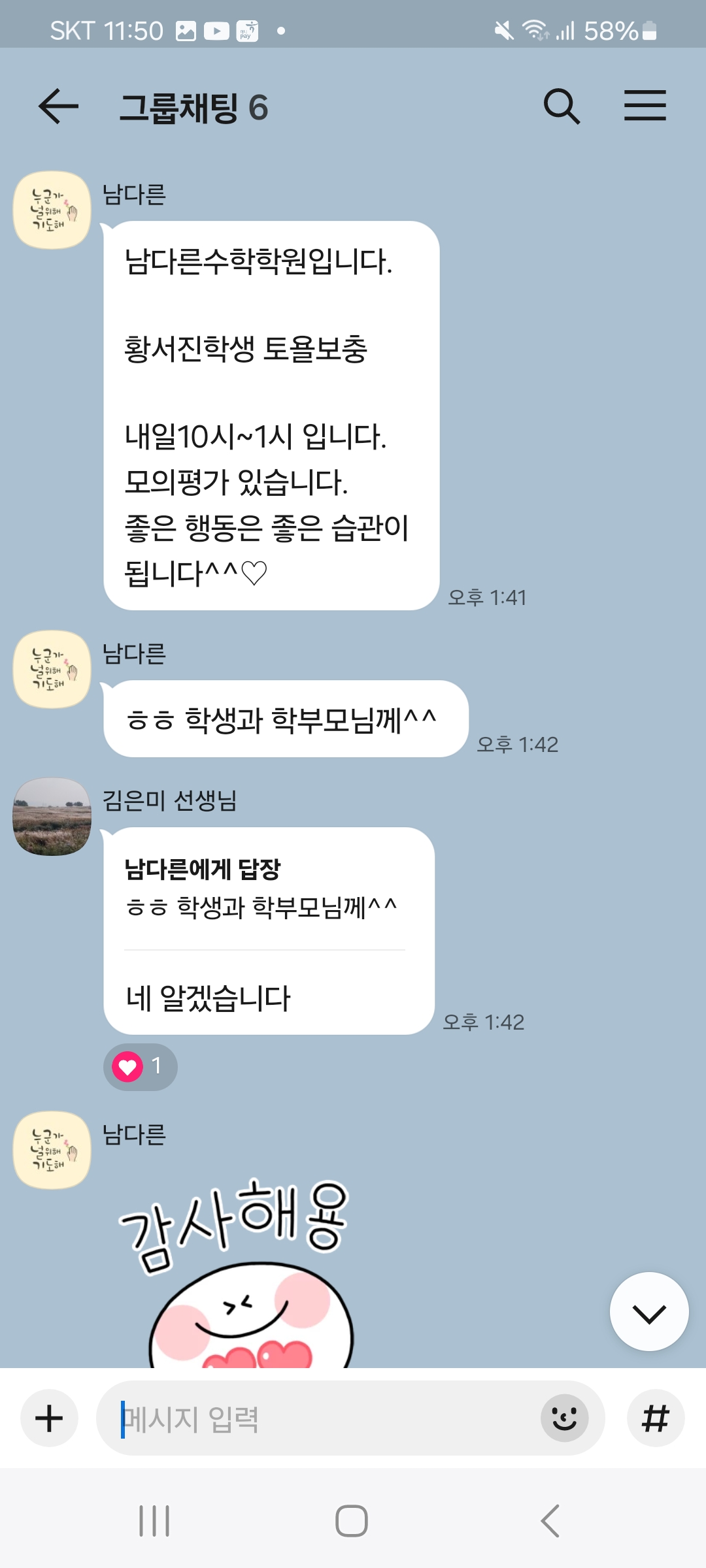Open 김은미 선생님's profile picture
Screen dimensions: 706x1568
tap(52, 817)
